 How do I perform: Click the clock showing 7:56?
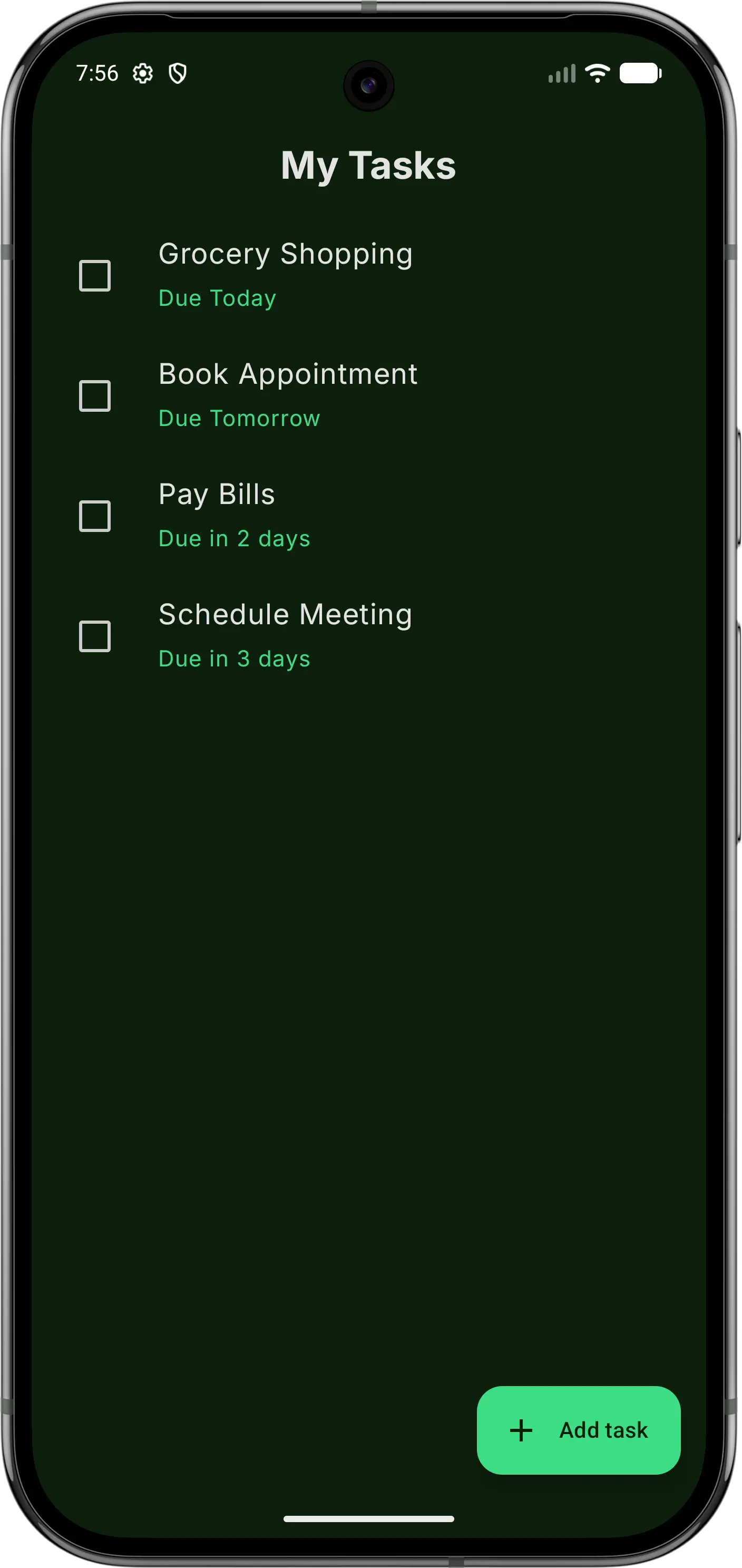98,74
